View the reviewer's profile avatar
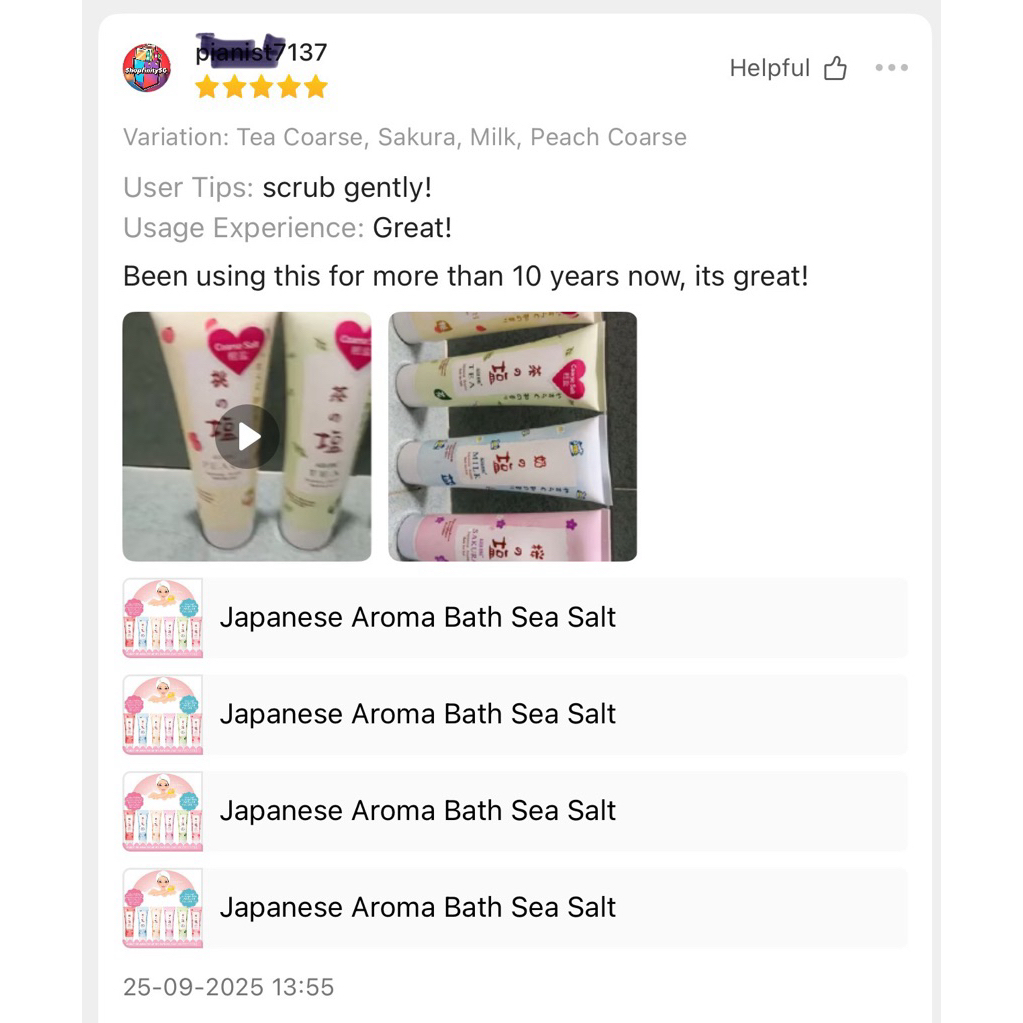This screenshot has width=1023, height=1023. (x=146, y=69)
